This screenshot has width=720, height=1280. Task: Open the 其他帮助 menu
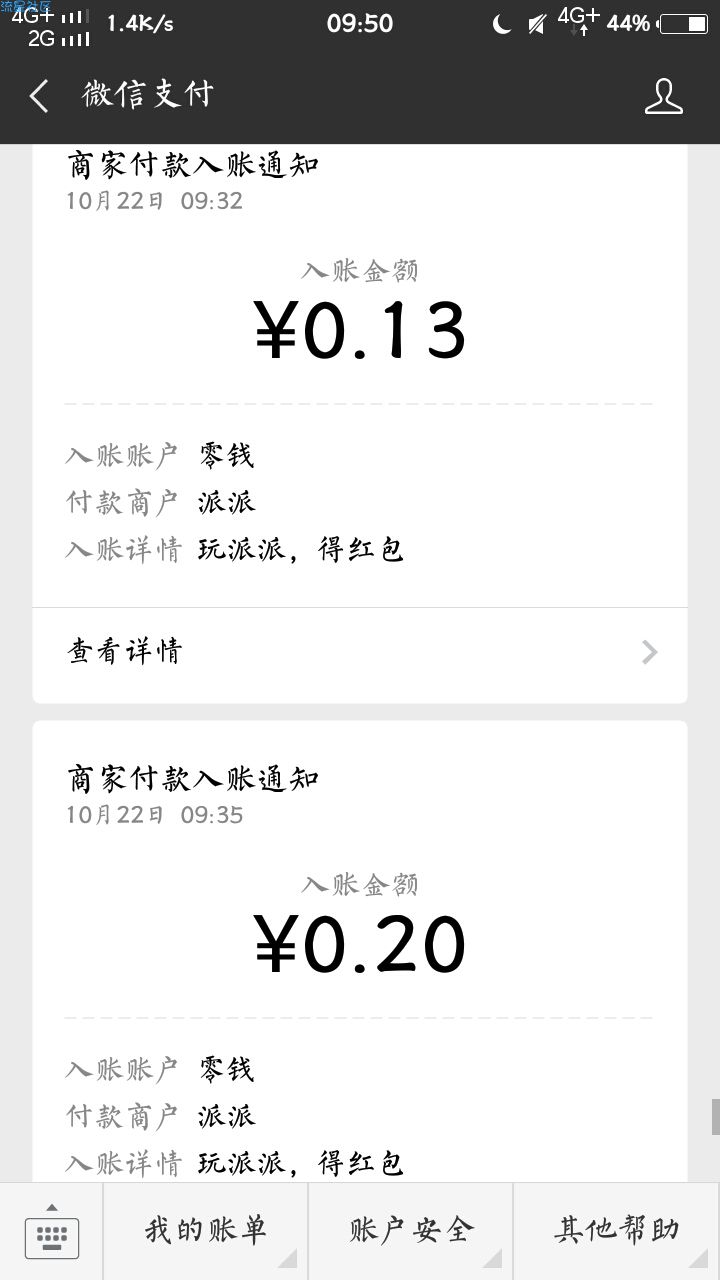tap(617, 1232)
